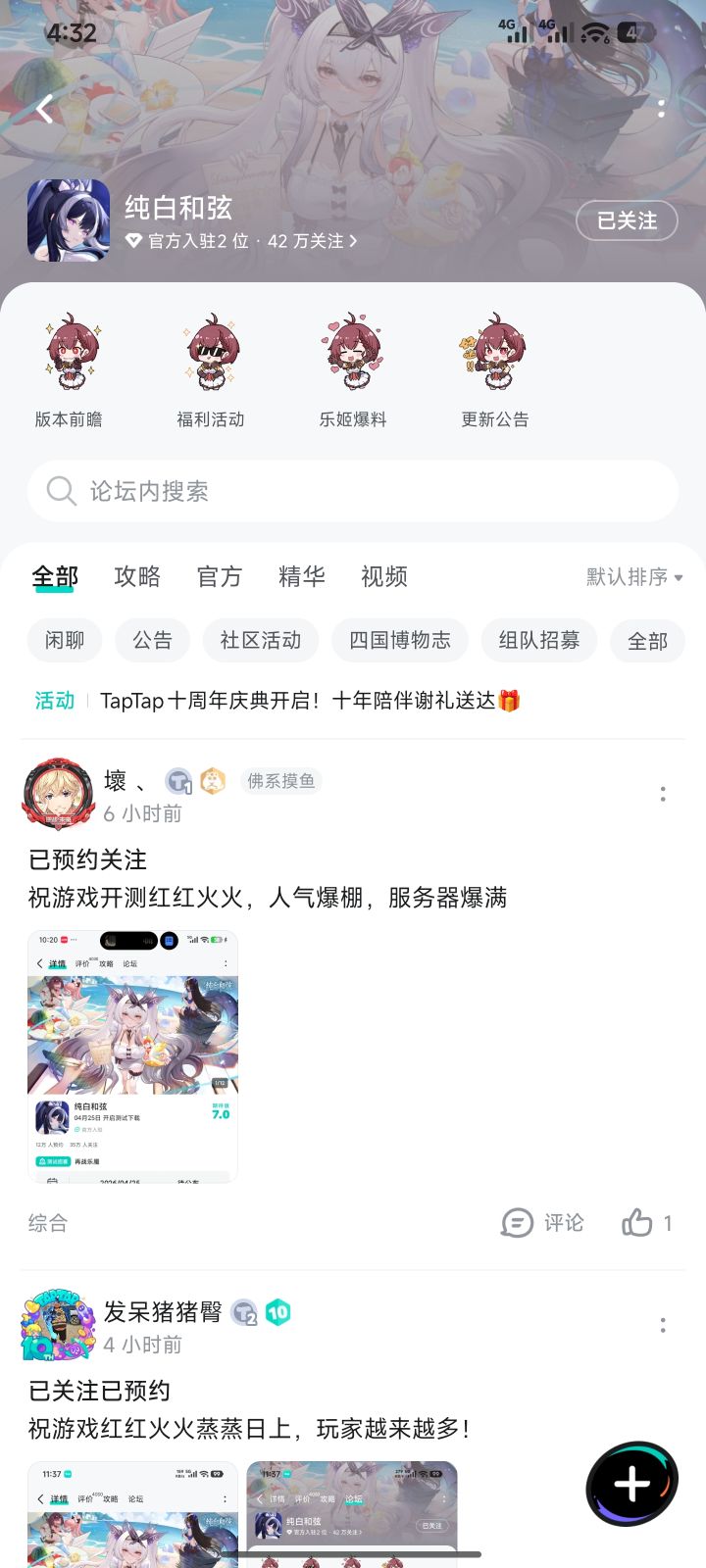Tap the floating plus button to create a post

point(632,1484)
